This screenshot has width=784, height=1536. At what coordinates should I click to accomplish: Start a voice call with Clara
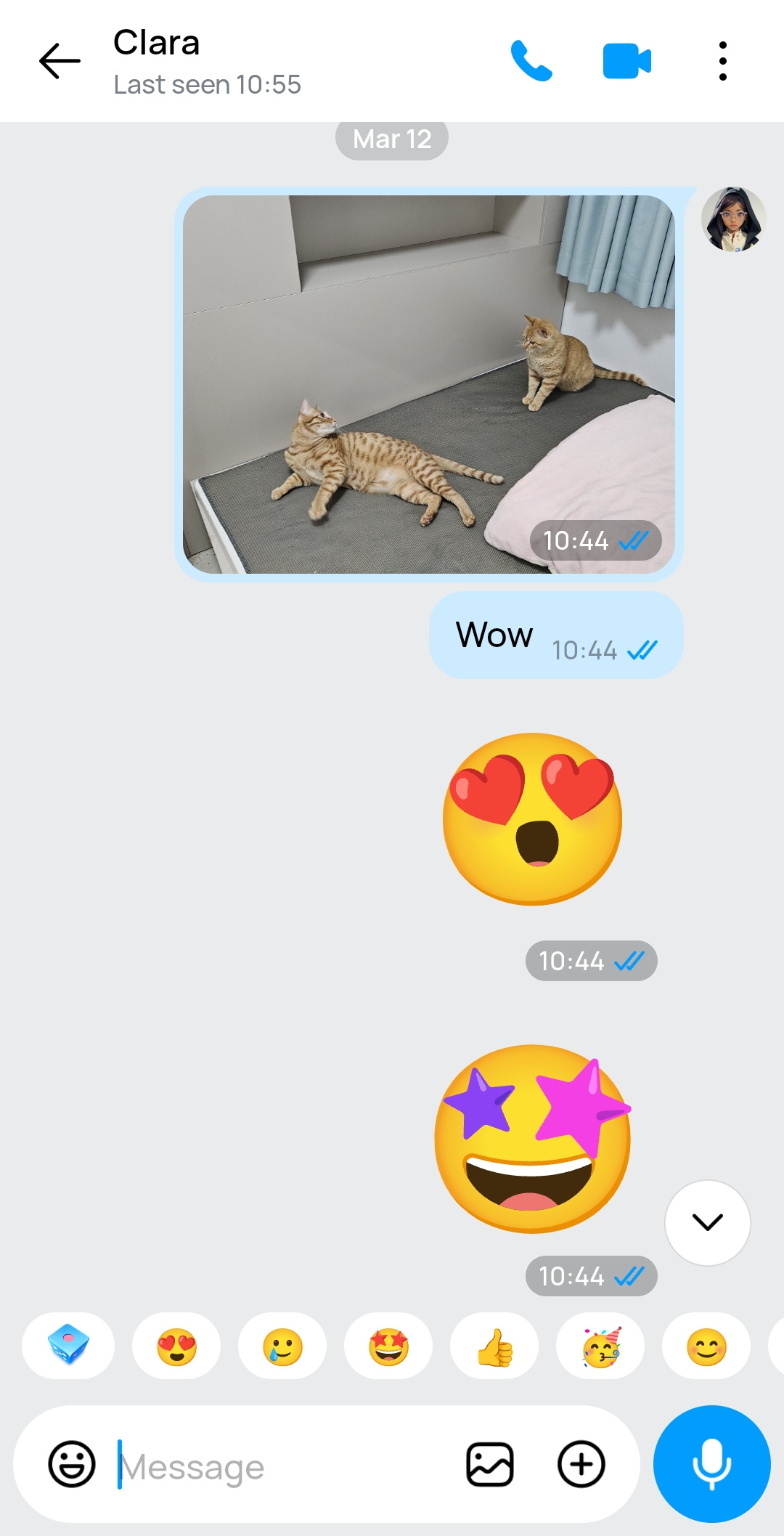(x=531, y=61)
